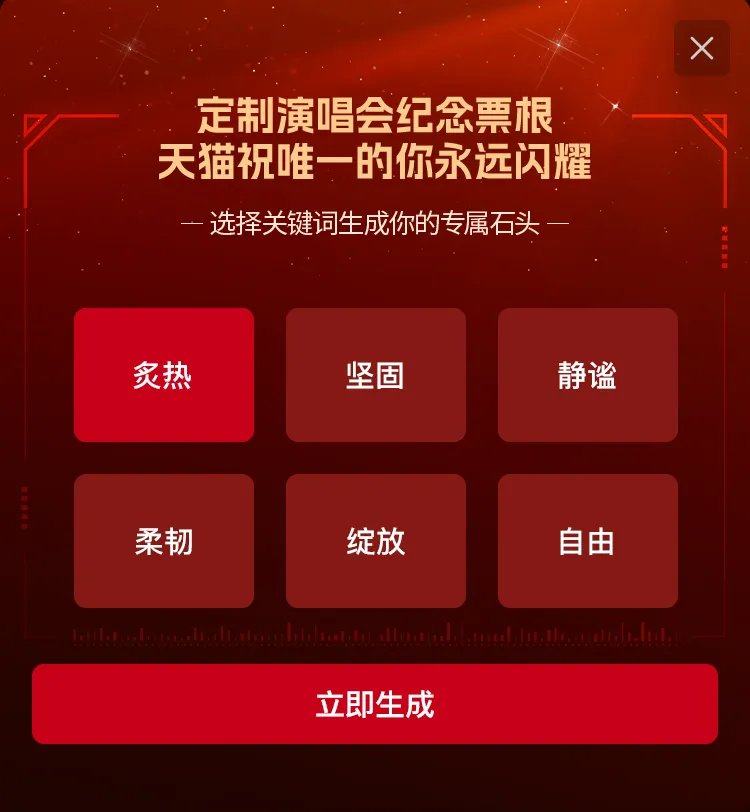Close the ticket stub dialog
The width and height of the screenshot is (750, 812).
(x=701, y=48)
